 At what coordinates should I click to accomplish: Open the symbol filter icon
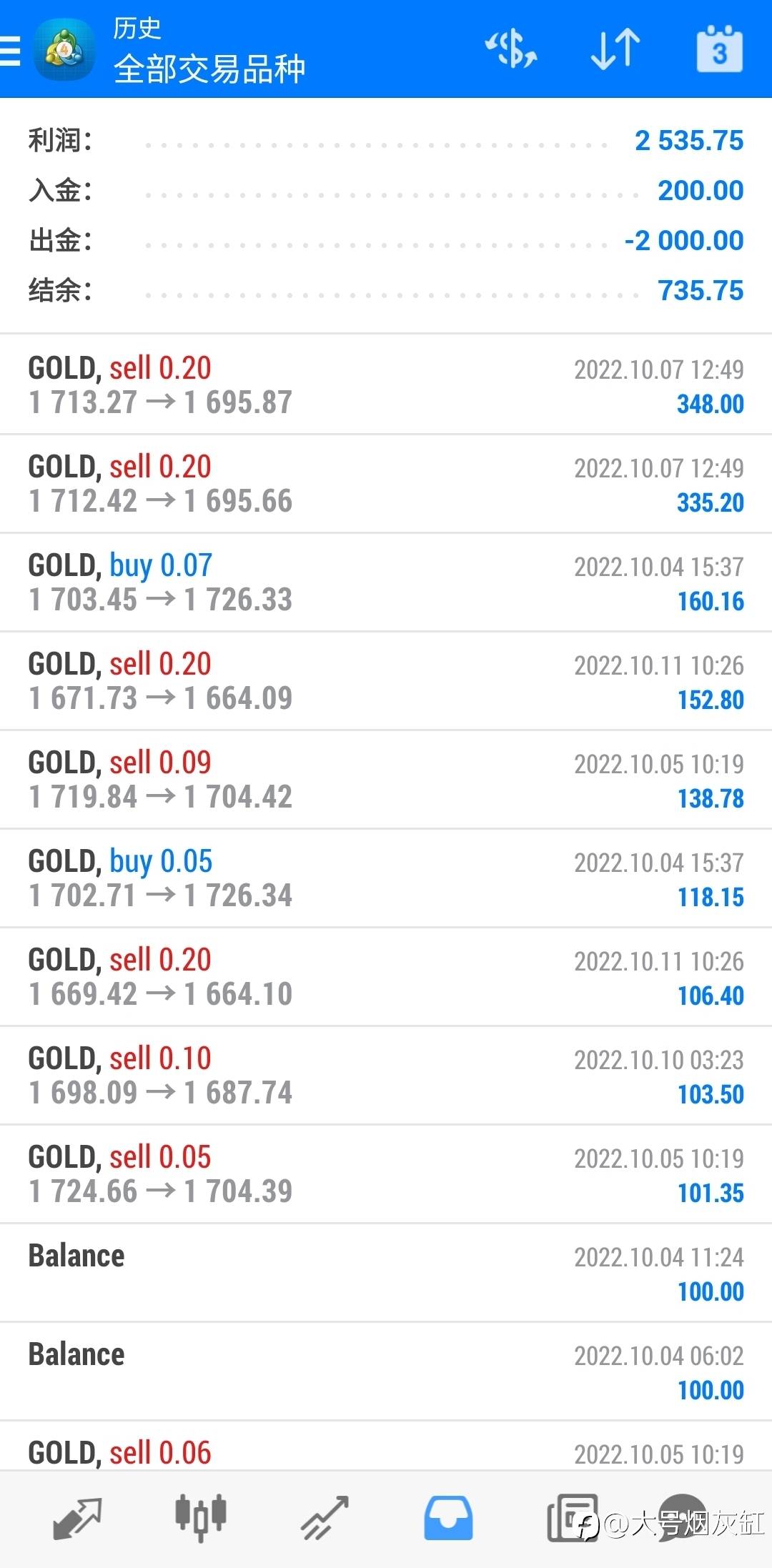tap(511, 49)
